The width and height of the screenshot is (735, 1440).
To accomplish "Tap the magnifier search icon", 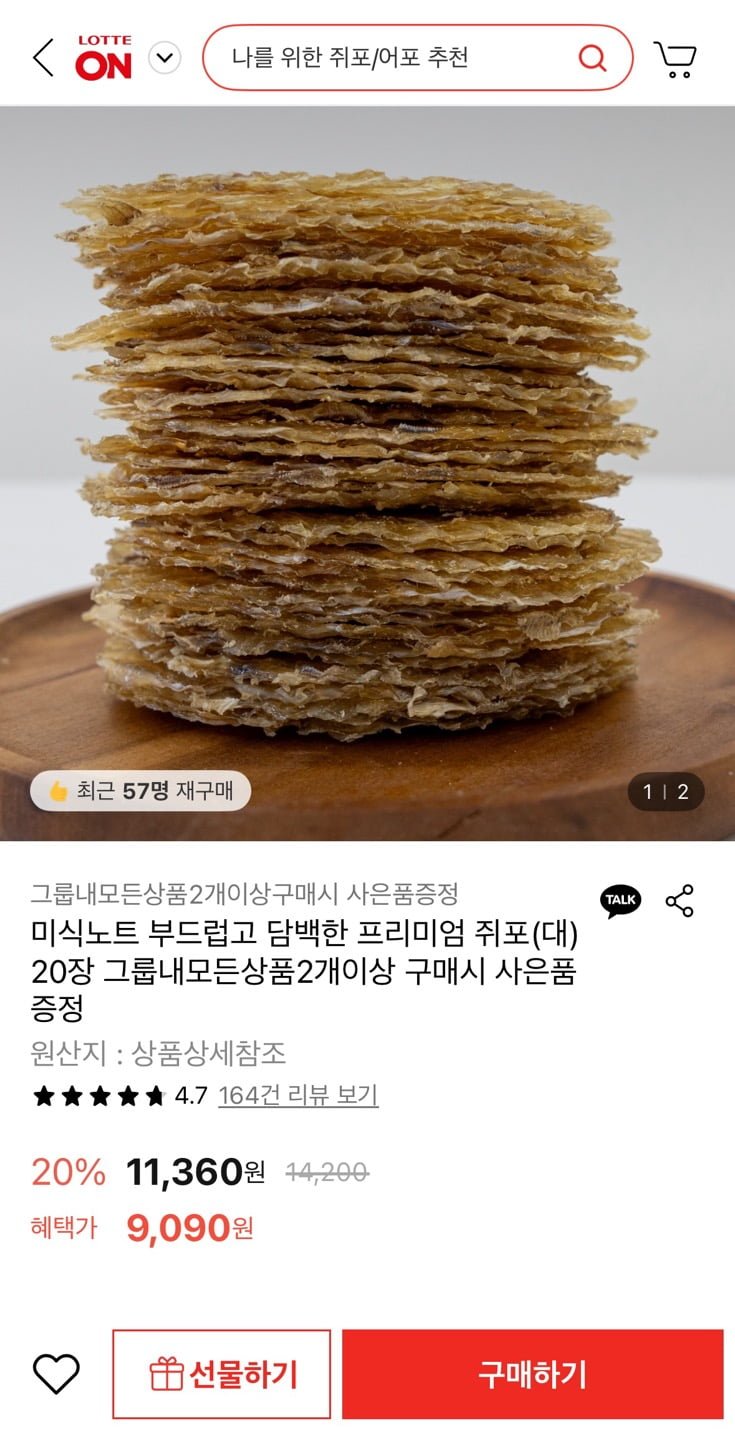I will point(592,58).
